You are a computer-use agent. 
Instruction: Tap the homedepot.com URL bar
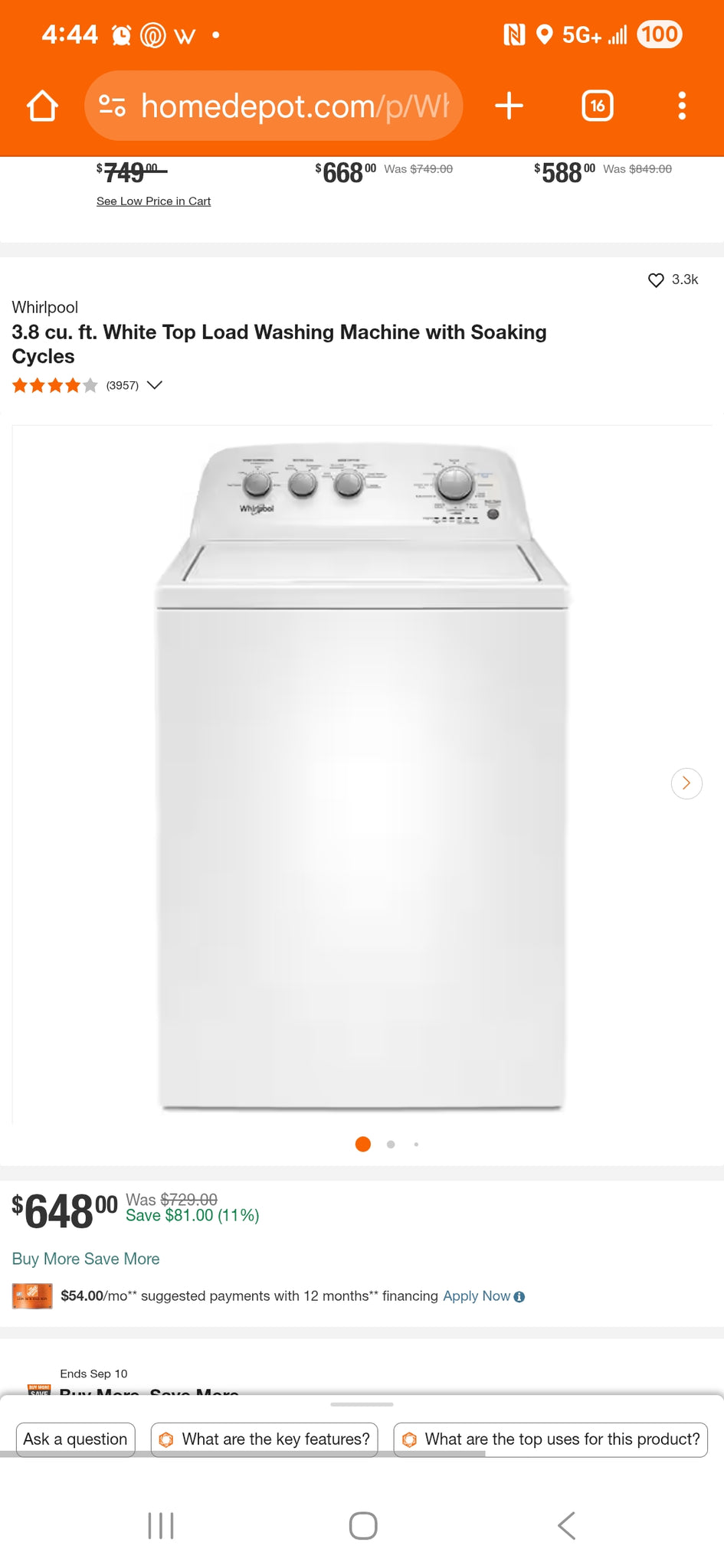coord(274,106)
